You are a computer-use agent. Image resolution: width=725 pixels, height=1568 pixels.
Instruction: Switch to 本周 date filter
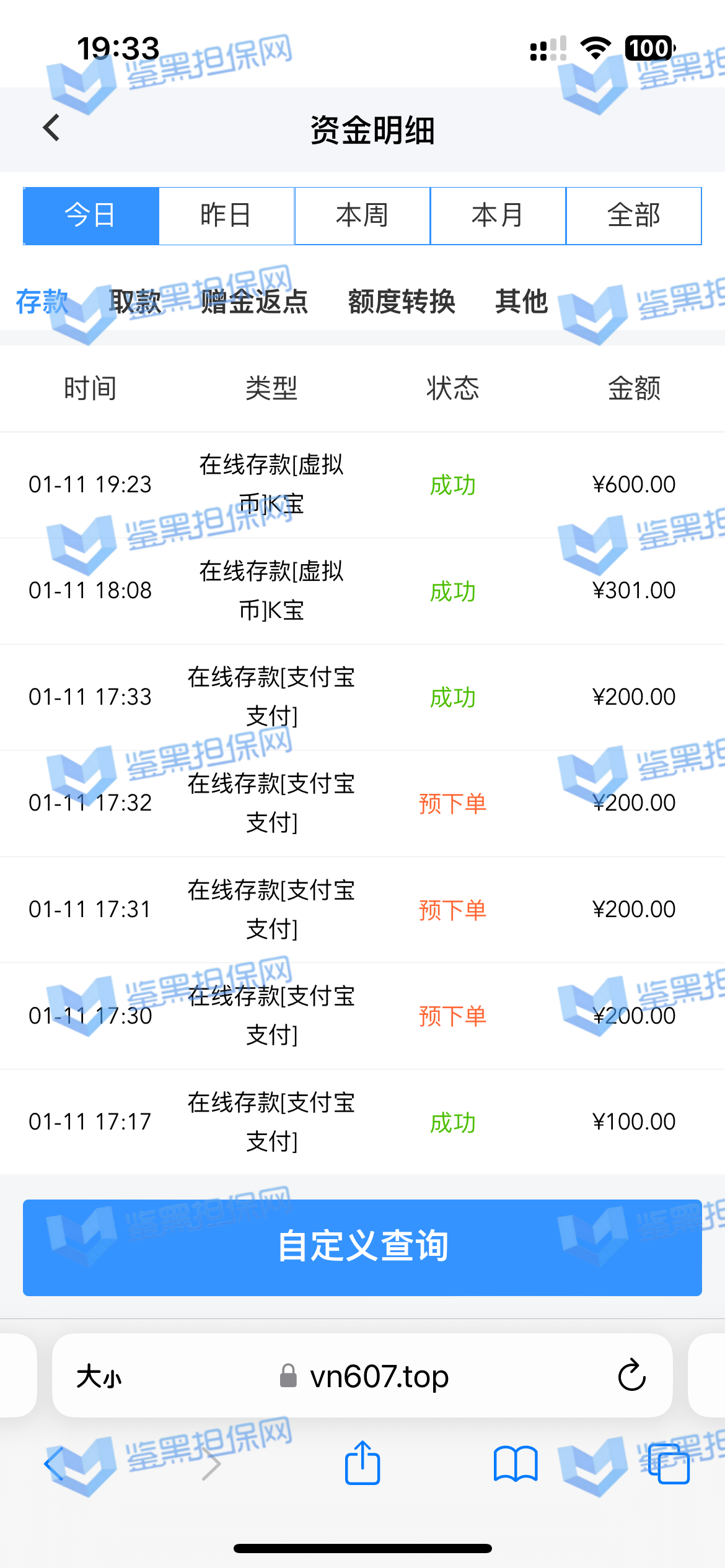pyautogui.click(x=362, y=216)
